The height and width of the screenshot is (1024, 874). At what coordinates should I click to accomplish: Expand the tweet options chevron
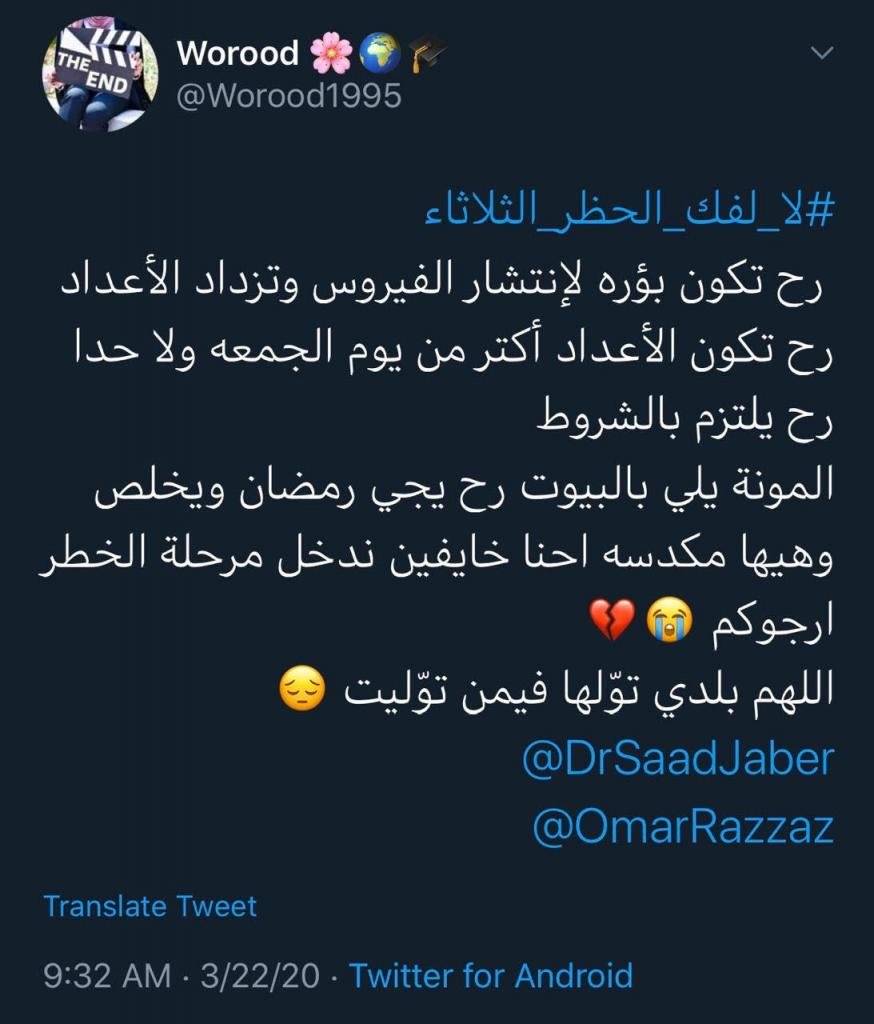[x=821, y=53]
